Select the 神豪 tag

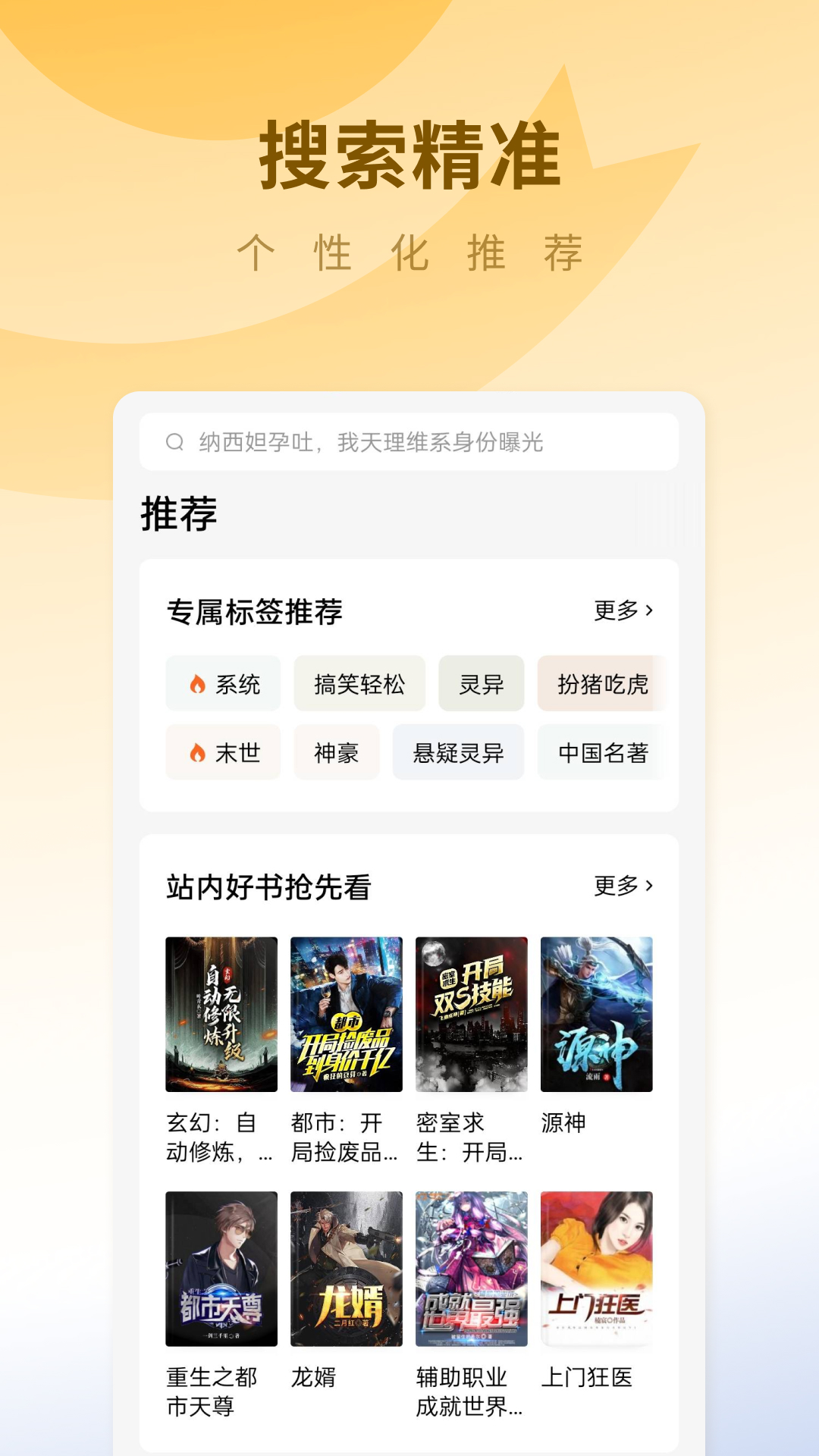click(337, 752)
